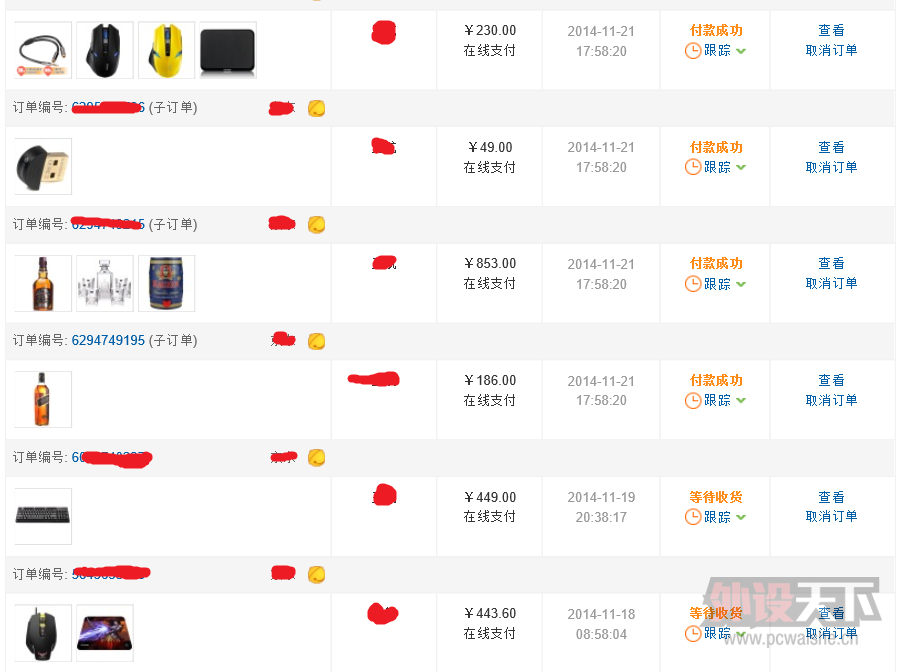Cancel the ¥186.00 order
The image size is (900, 672).
coord(831,400)
